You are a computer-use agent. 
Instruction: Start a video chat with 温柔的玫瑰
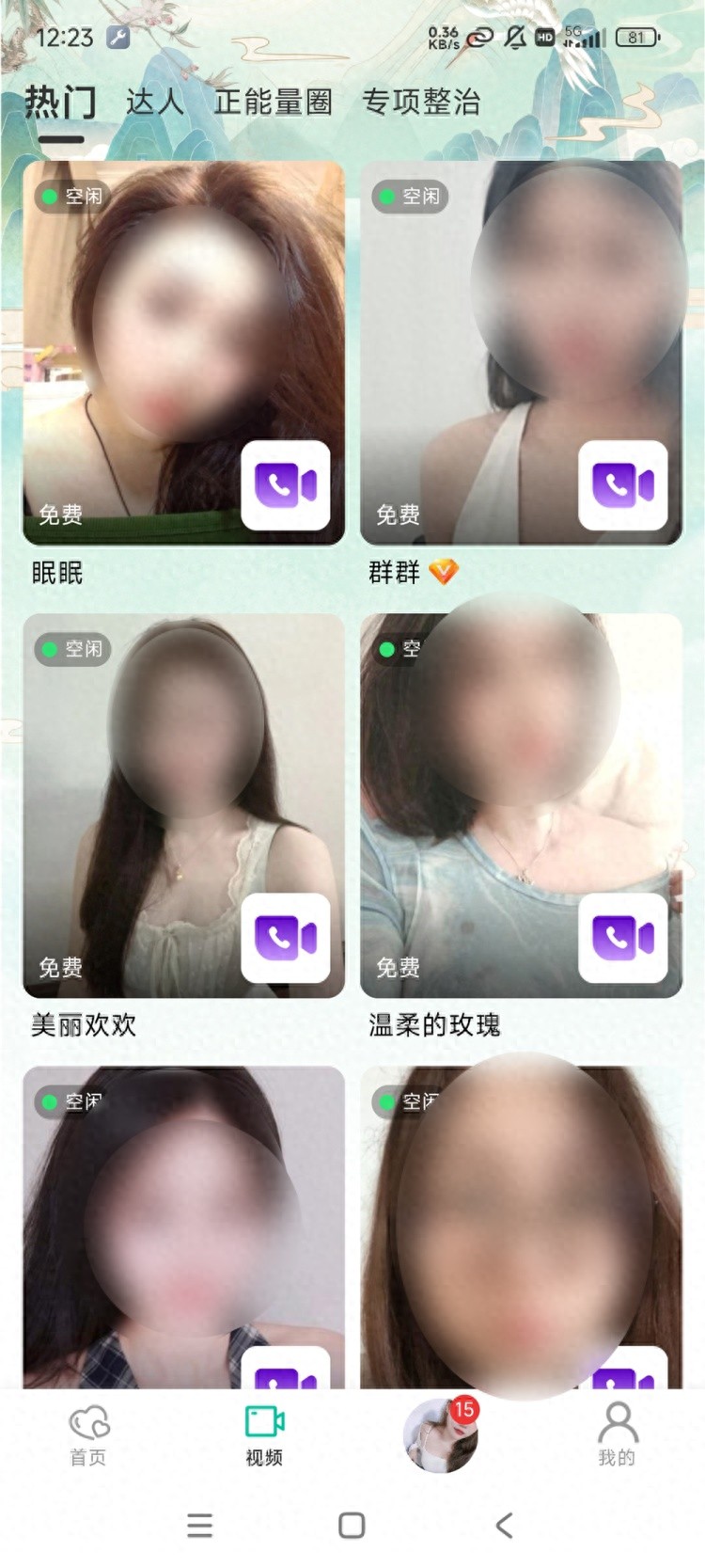click(x=622, y=939)
